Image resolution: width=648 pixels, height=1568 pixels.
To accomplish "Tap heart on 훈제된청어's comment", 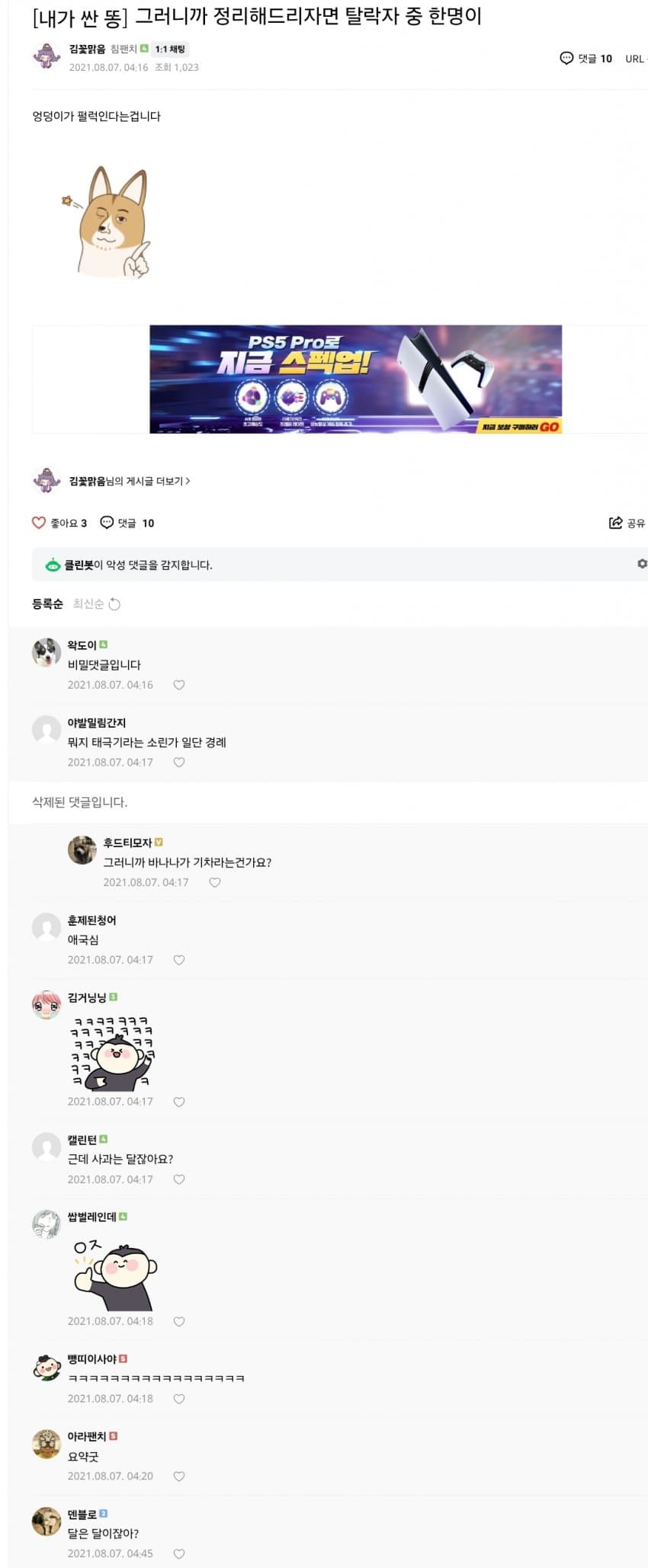I will tap(179, 960).
